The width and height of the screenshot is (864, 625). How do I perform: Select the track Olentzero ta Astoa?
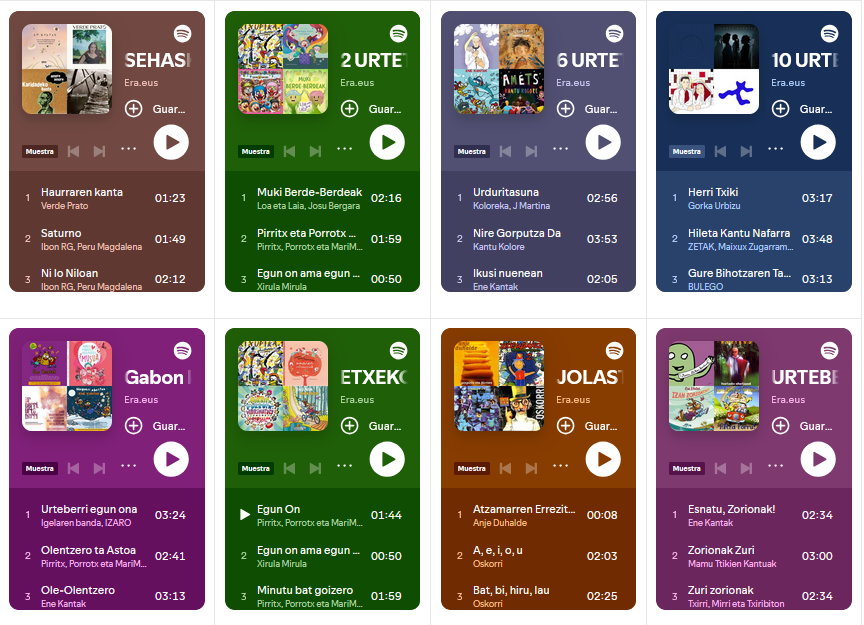[x=88, y=550]
